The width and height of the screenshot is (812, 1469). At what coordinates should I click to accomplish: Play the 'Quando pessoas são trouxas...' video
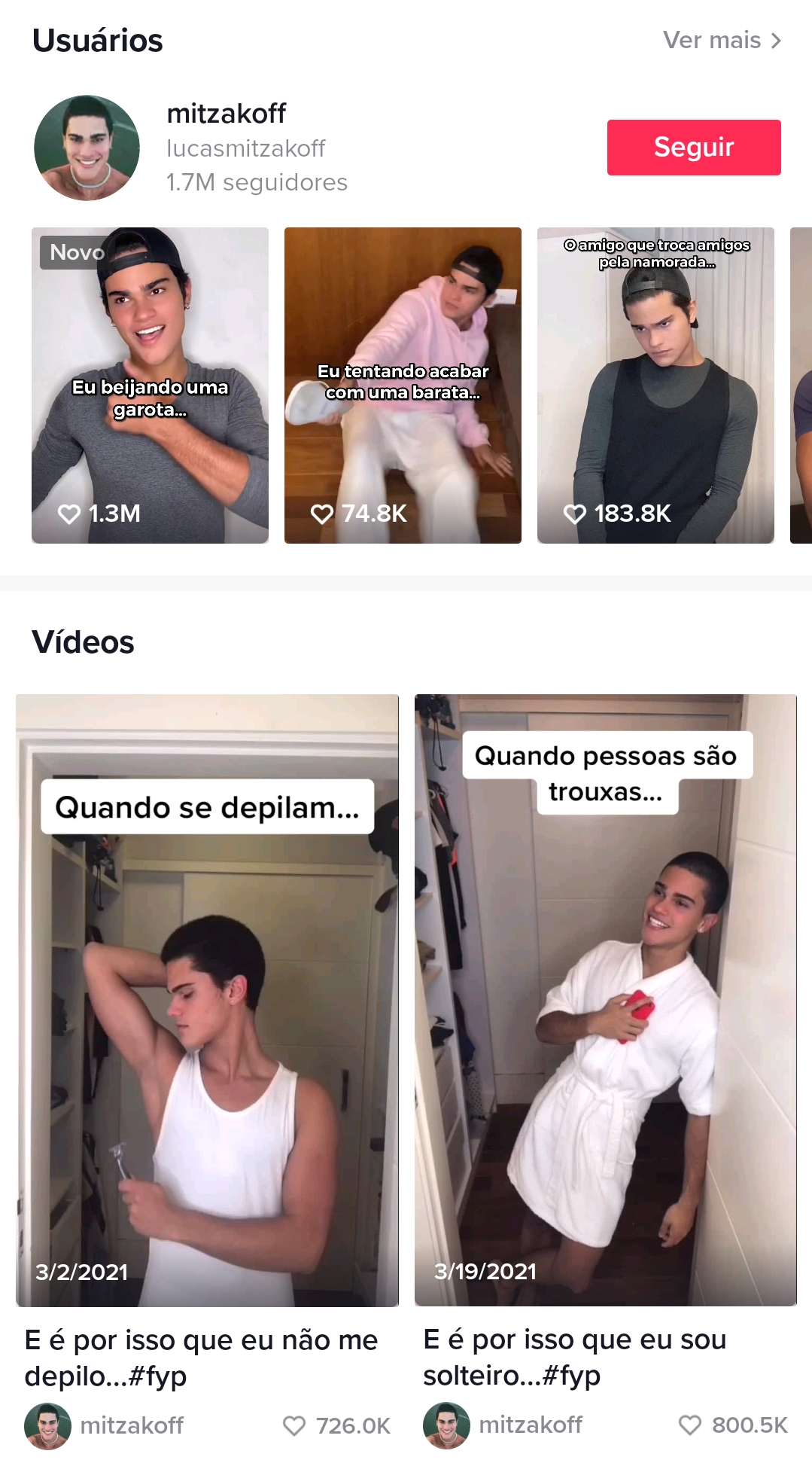605,1000
